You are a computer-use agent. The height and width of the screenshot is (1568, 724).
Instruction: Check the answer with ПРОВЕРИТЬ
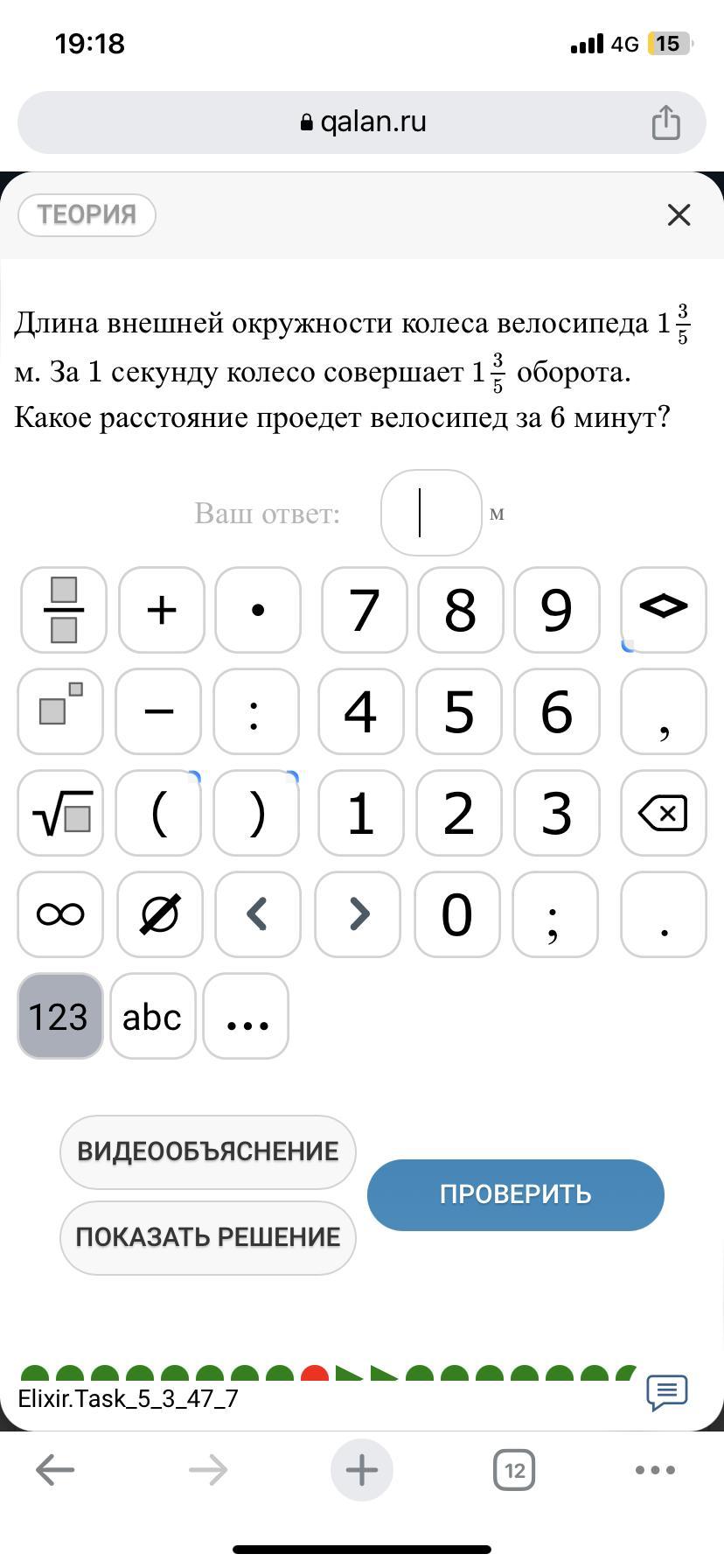click(516, 1194)
